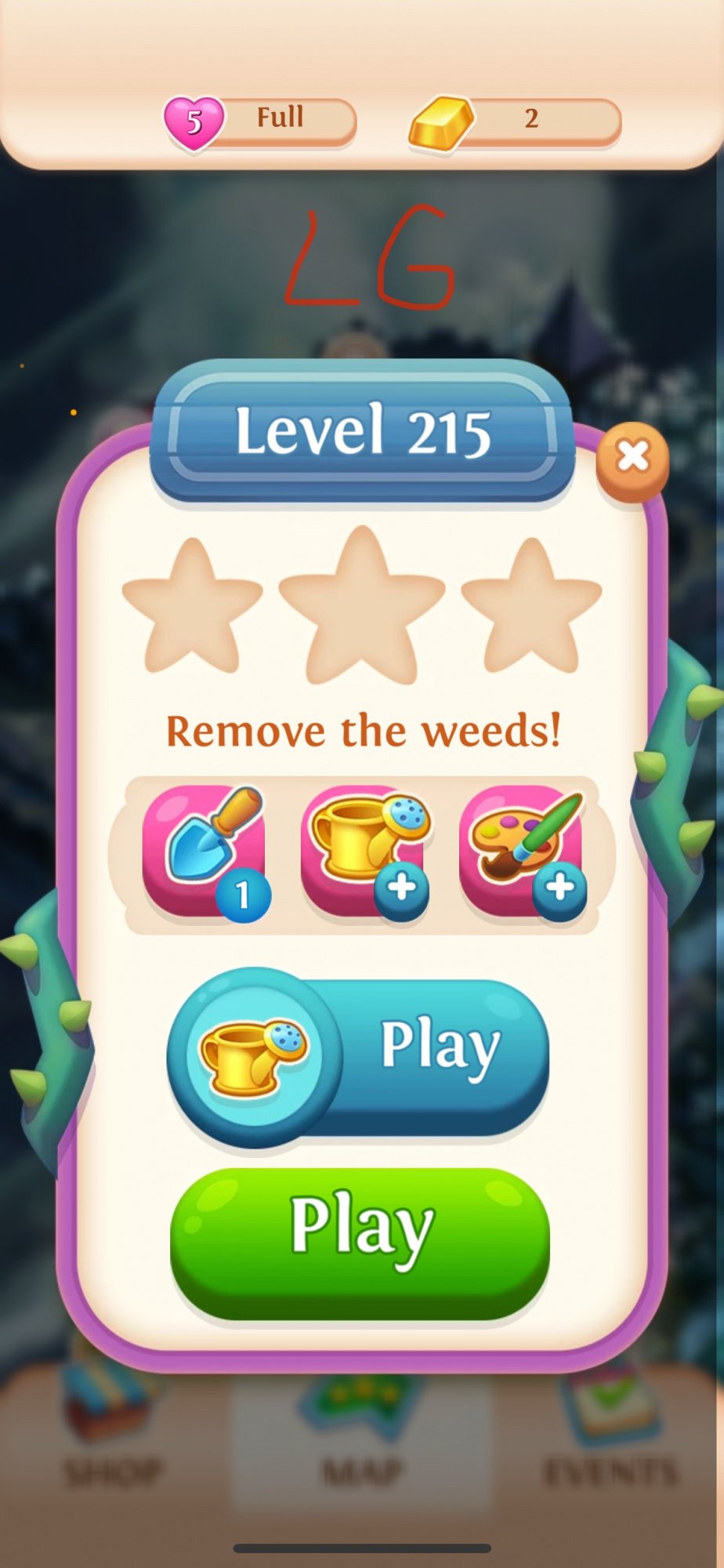
Task: Add a watering can booster
Action: point(401,889)
